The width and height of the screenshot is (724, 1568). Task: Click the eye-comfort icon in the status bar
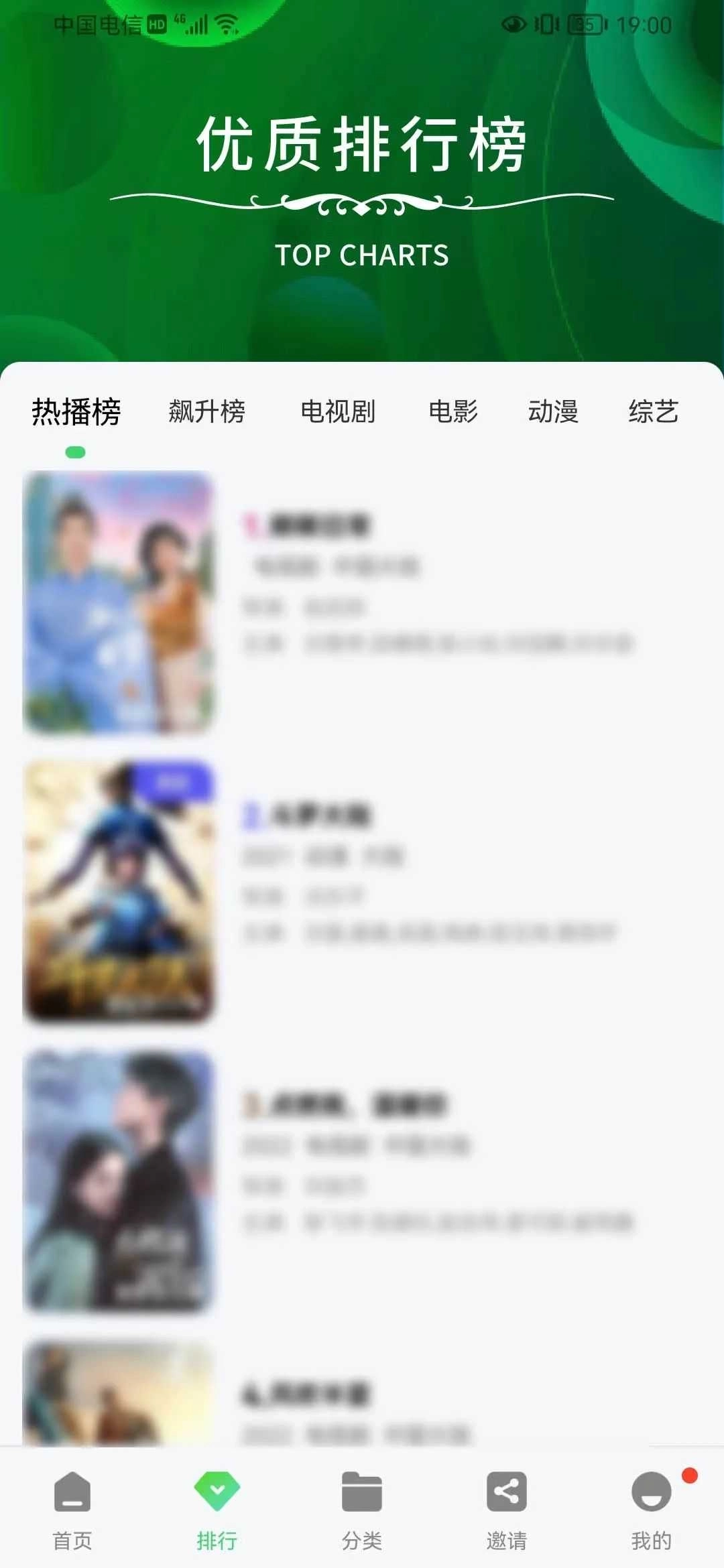click(x=515, y=23)
